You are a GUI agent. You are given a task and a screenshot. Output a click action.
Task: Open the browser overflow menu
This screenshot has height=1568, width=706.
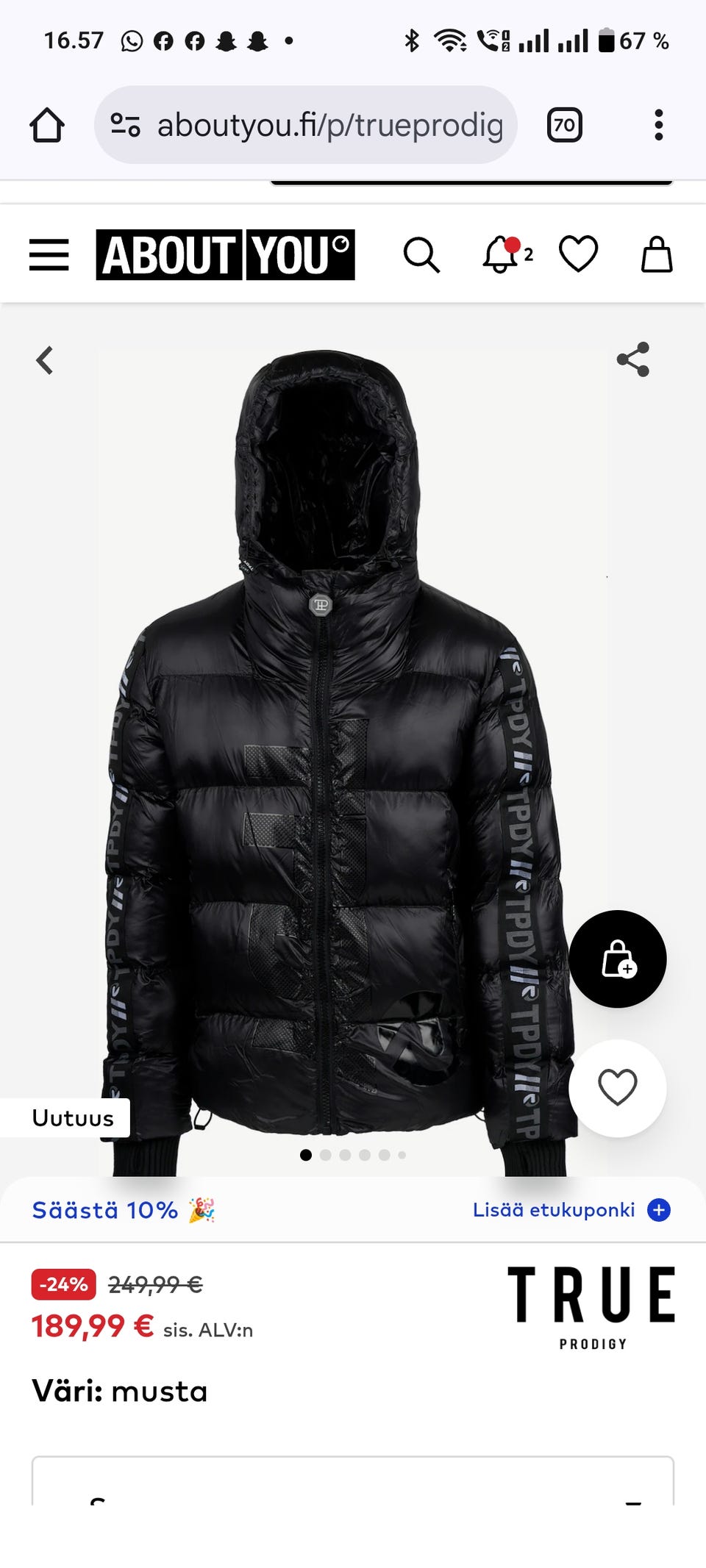[x=659, y=125]
